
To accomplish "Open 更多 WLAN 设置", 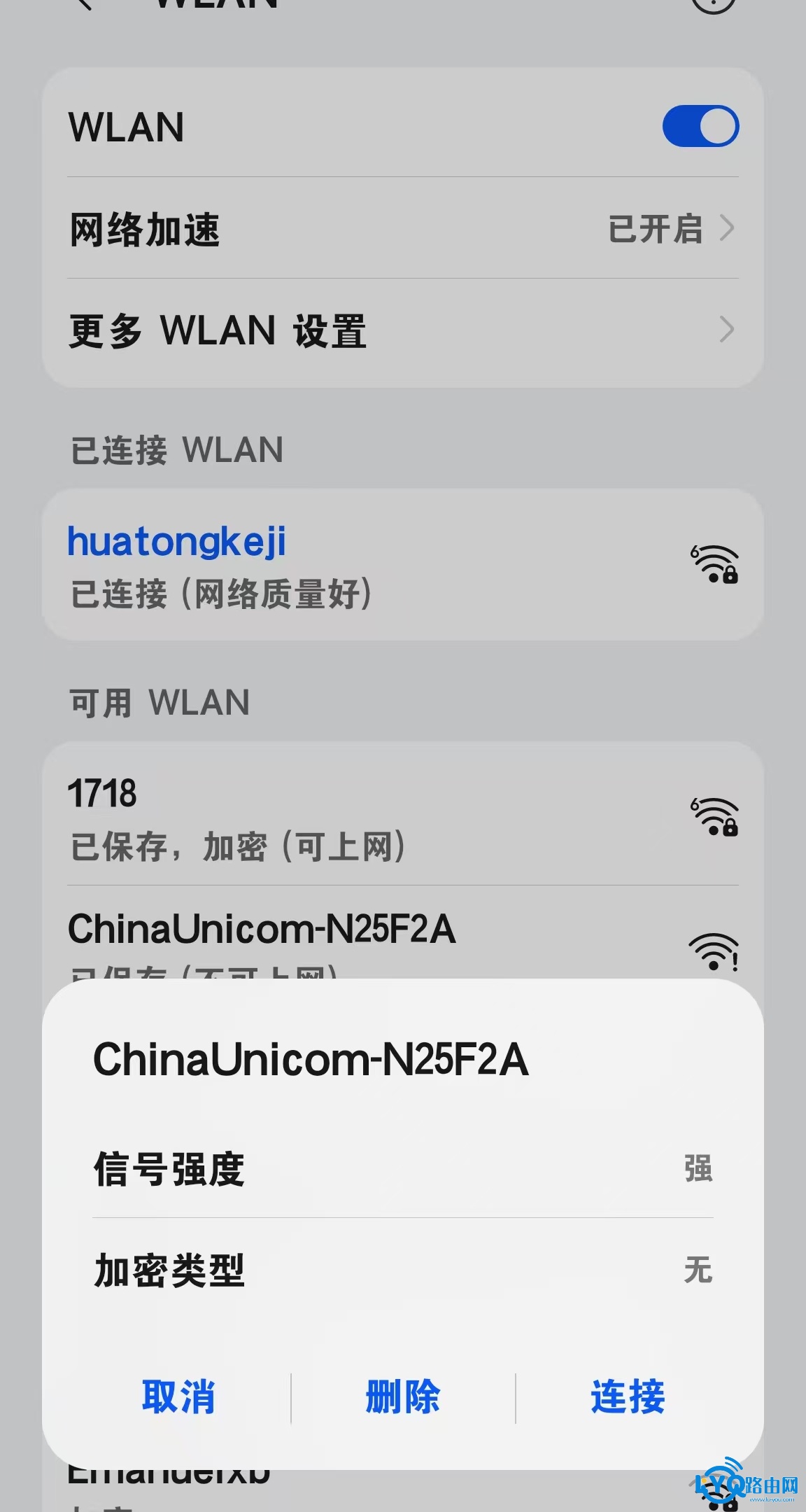I will [402, 330].
